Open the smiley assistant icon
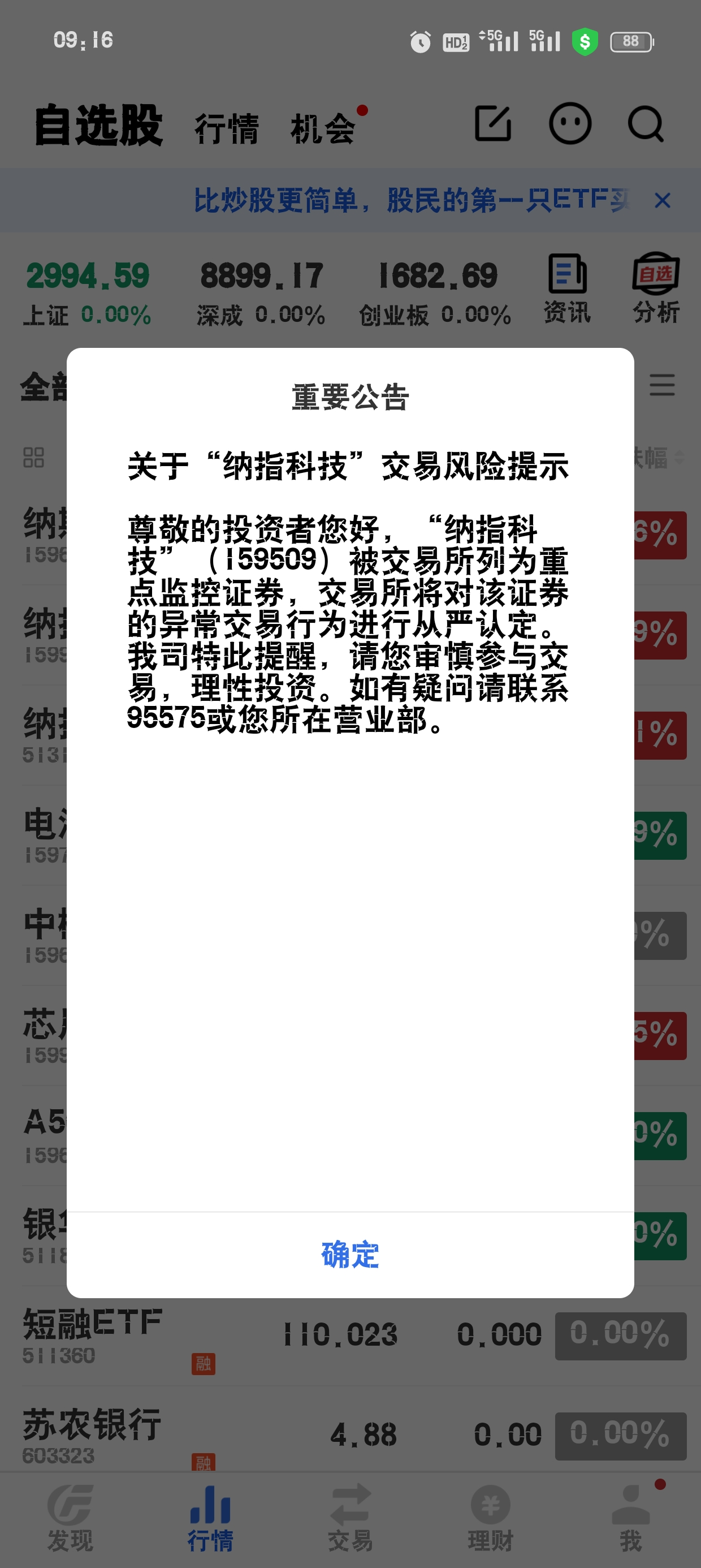 coord(570,124)
